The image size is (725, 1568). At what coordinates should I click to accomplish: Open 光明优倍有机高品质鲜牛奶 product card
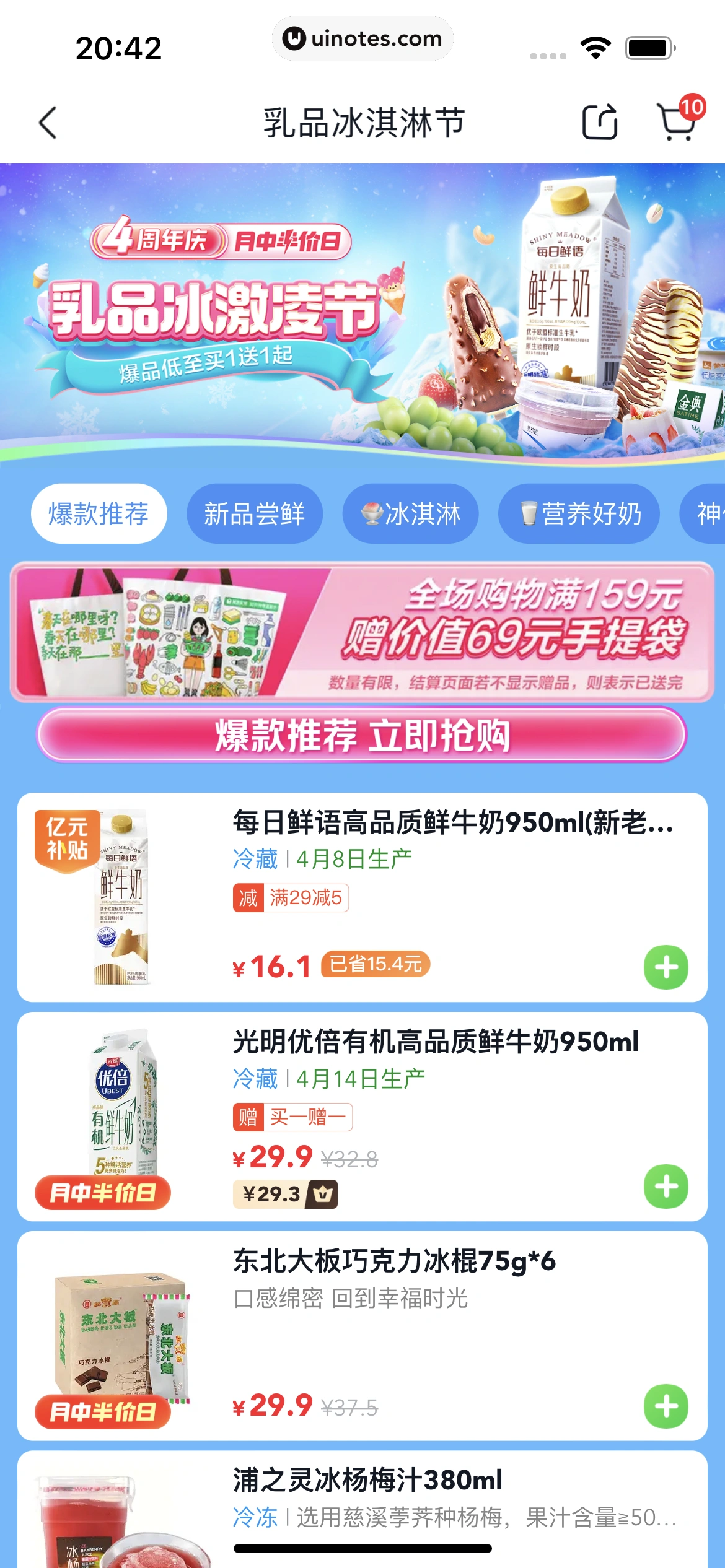pyautogui.click(x=435, y=1042)
